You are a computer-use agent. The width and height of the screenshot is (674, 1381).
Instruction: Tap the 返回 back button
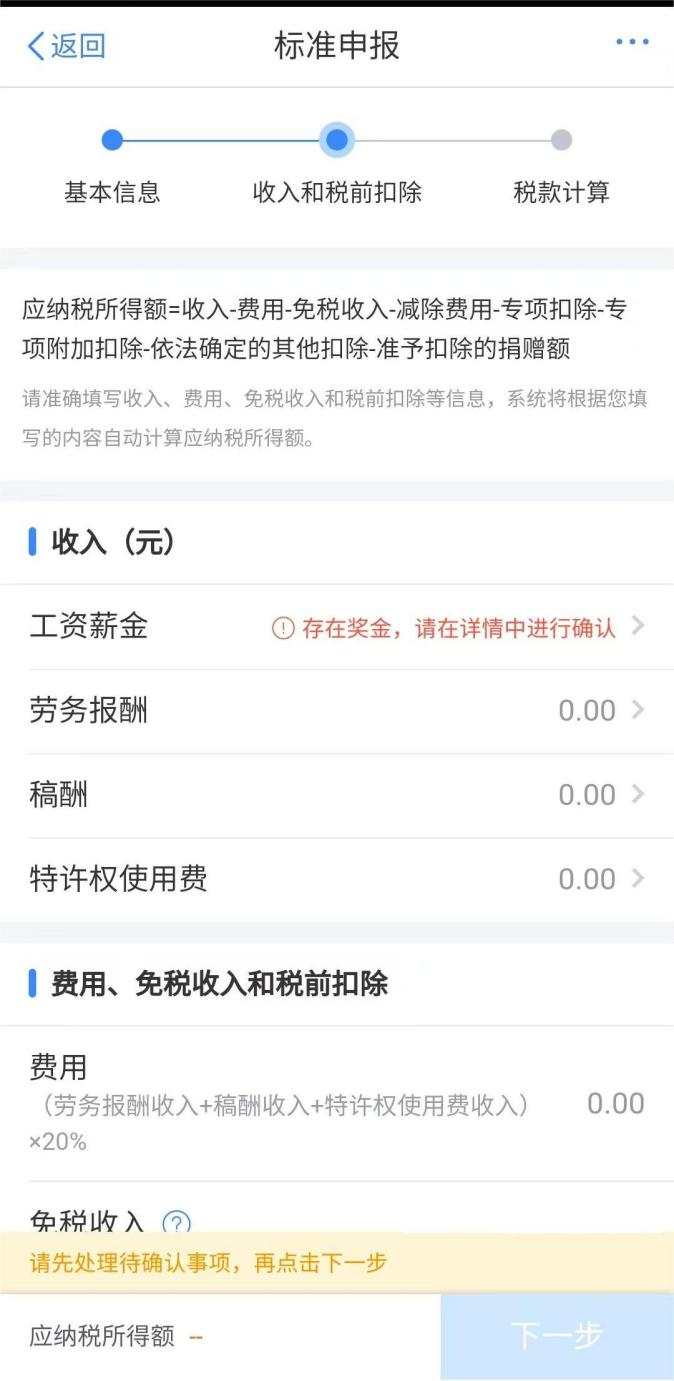pyautogui.click(x=66, y=46)
